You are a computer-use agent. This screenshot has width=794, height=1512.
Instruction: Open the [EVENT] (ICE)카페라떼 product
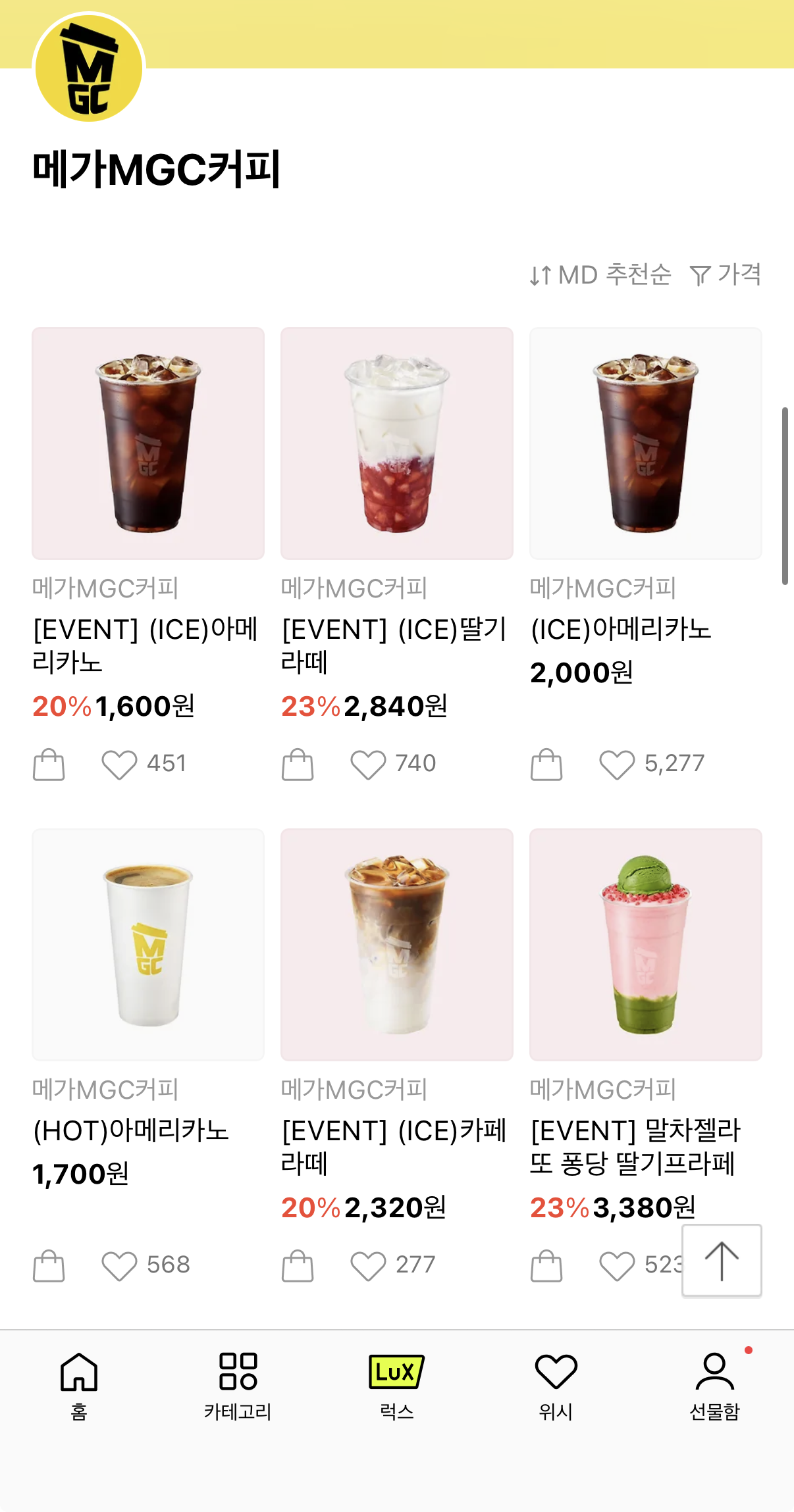pyautogui.click(x=397, y=945)
